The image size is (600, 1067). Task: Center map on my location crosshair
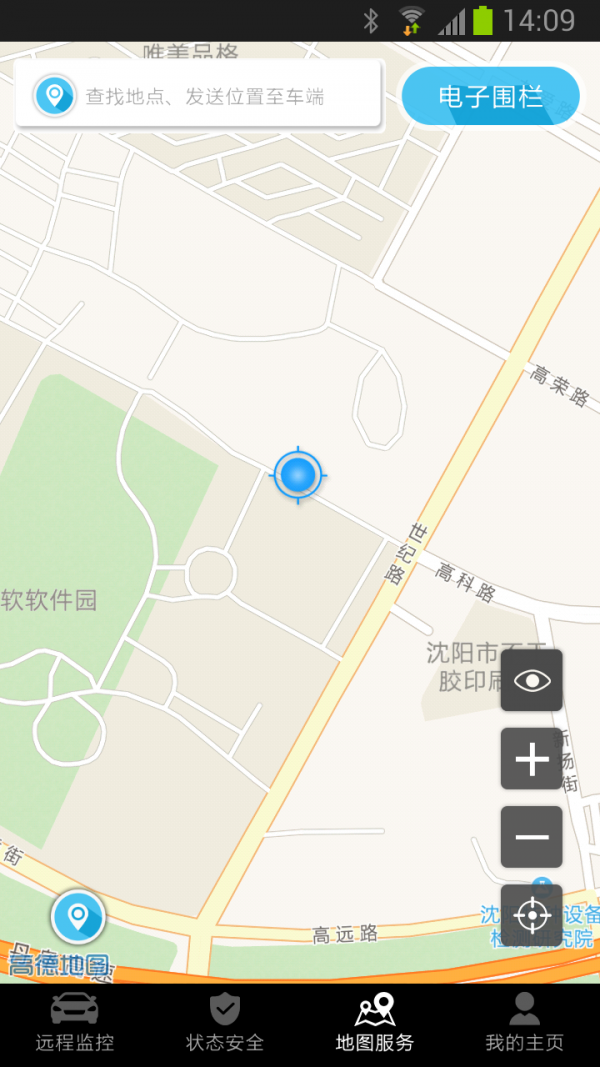(x=531, y=915)
